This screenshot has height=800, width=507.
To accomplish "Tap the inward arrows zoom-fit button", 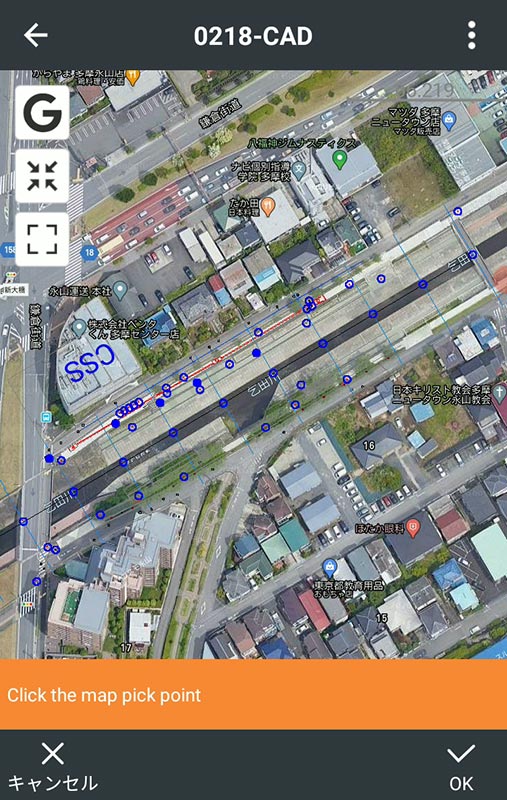I will click(42, 176).
